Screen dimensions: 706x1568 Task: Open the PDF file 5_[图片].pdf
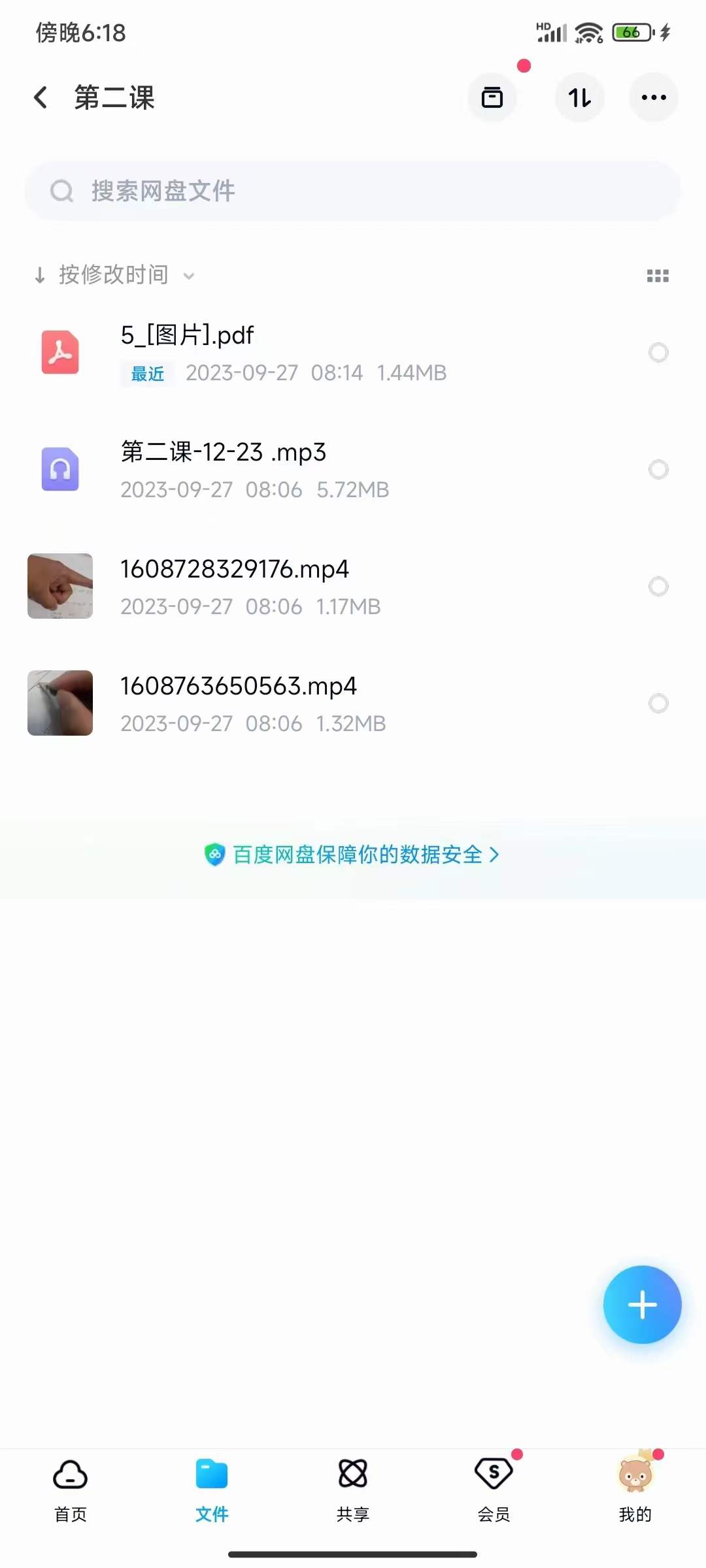186,335
